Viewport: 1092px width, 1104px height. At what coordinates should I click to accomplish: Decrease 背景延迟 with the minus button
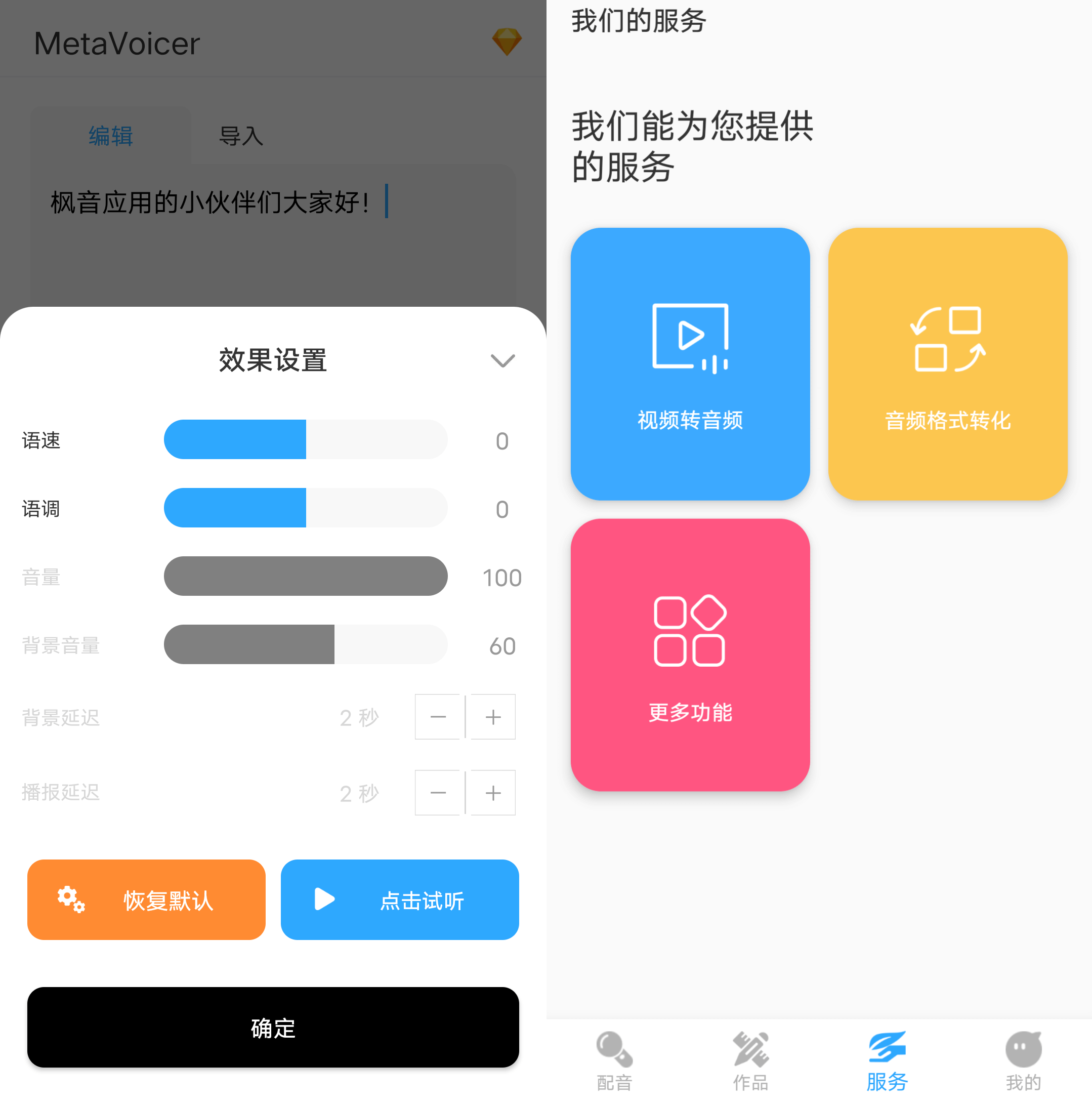[438, 717]
